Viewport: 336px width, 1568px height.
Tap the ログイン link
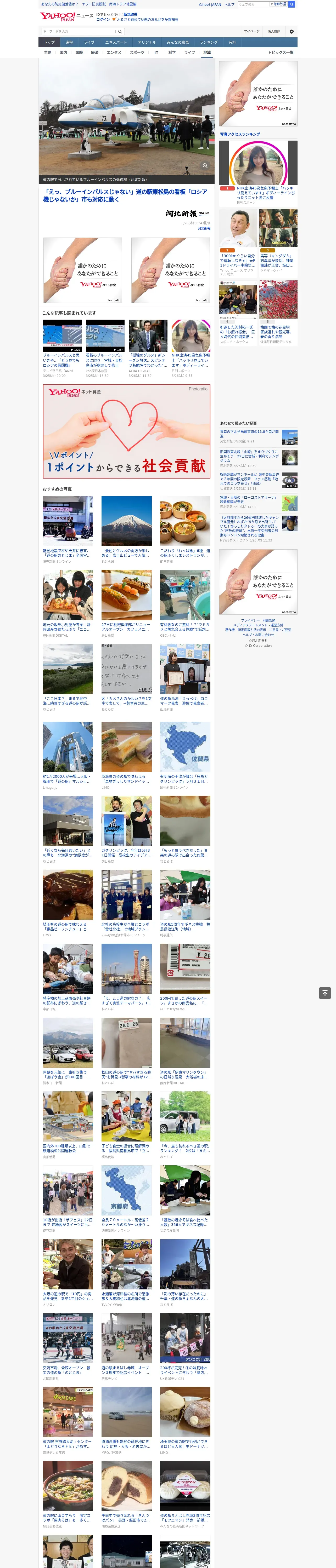[103, 20]
